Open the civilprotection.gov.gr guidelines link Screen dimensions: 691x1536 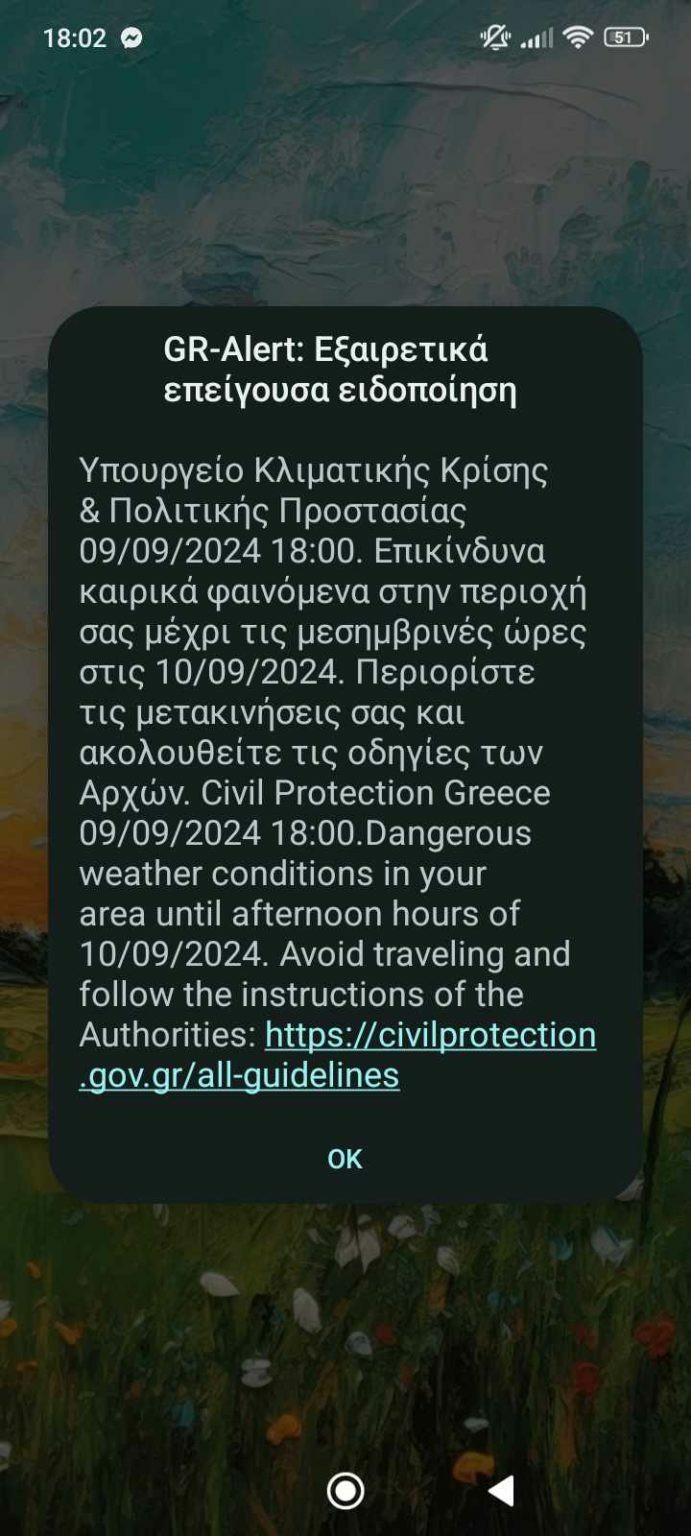(430, 1036)
